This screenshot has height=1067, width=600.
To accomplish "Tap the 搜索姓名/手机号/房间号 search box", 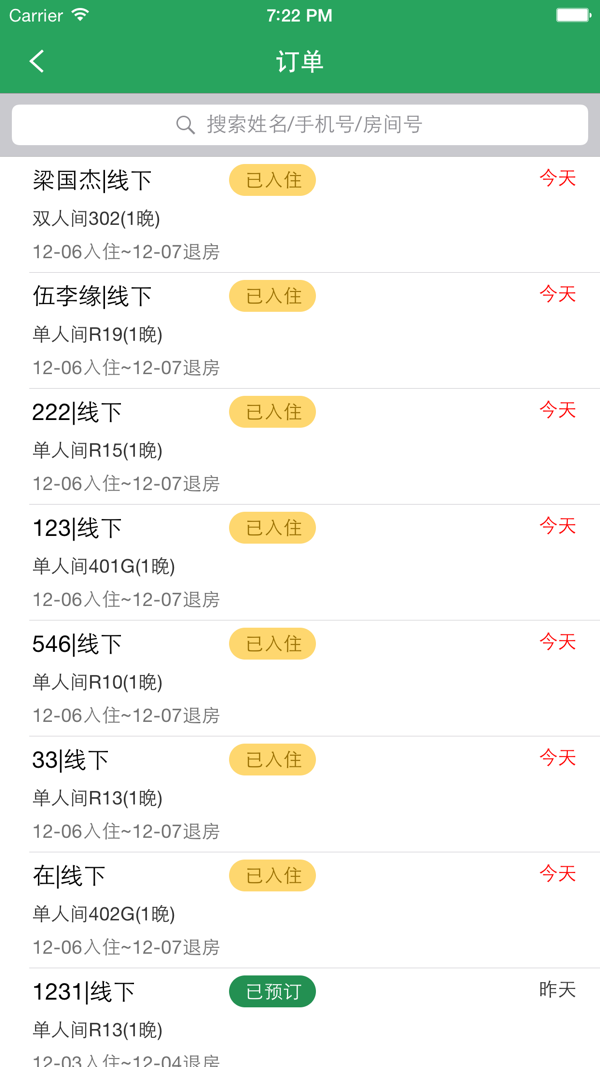I will click(300, 125).
